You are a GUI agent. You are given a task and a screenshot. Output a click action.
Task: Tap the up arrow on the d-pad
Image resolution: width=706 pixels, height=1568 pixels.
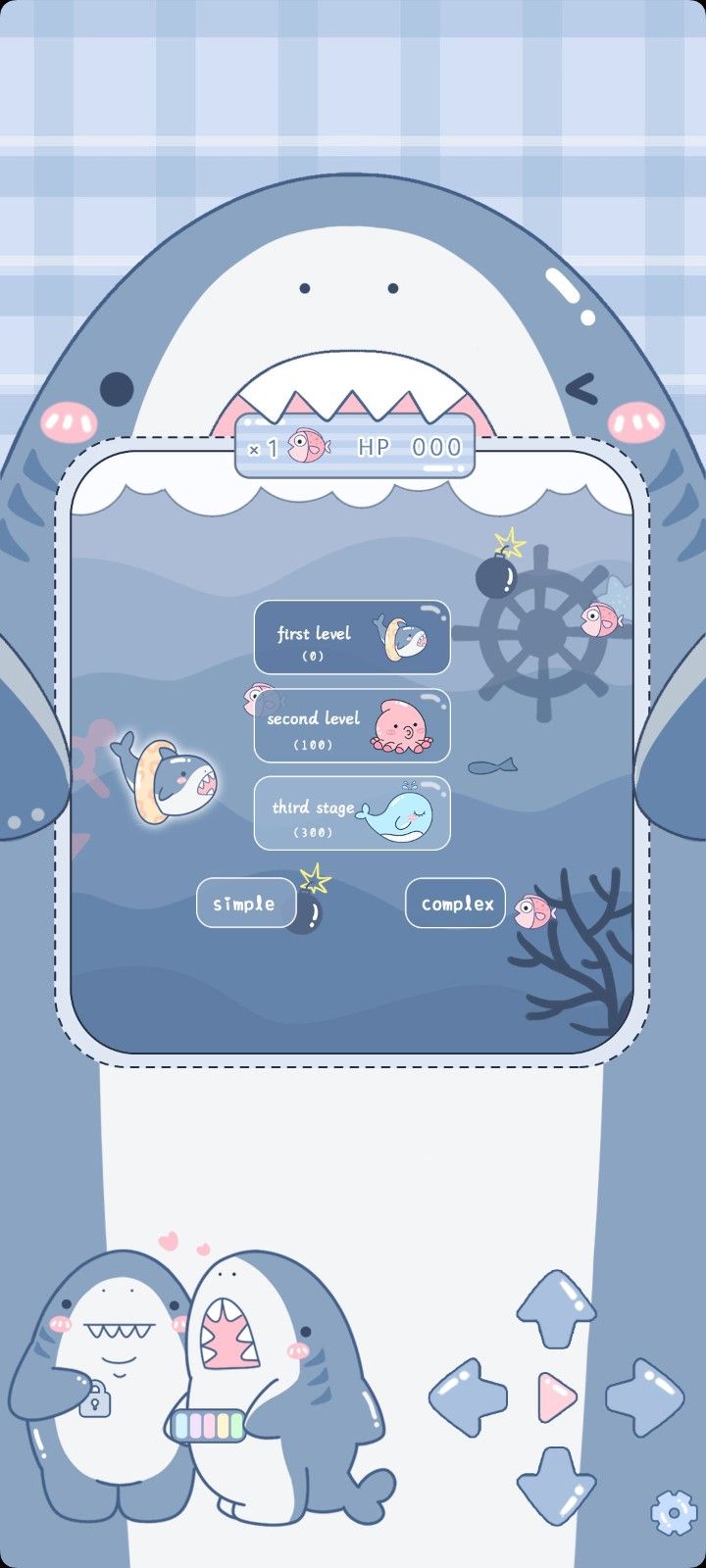556,1309
